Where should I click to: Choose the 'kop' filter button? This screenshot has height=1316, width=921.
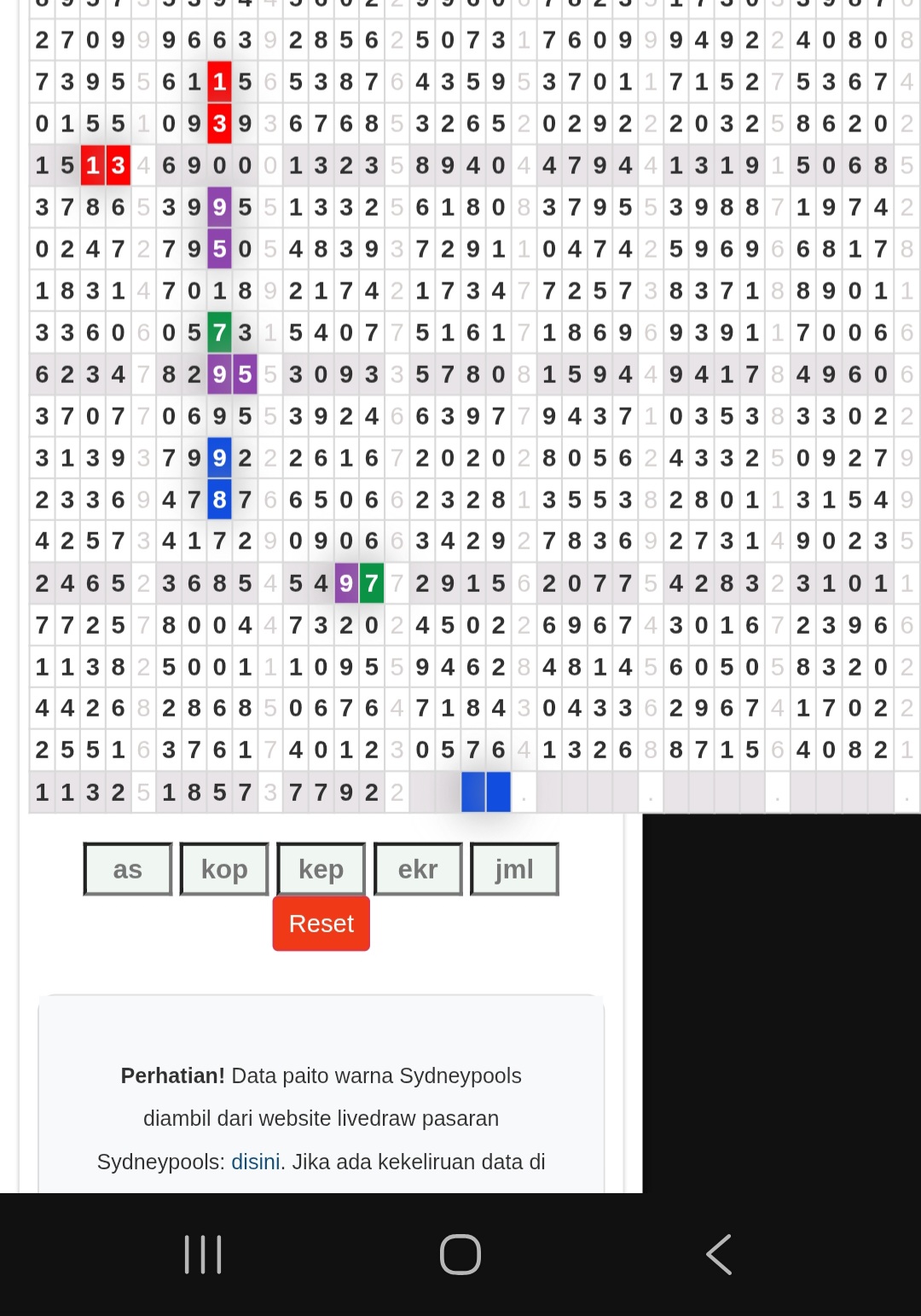click(x=224, y=869)
